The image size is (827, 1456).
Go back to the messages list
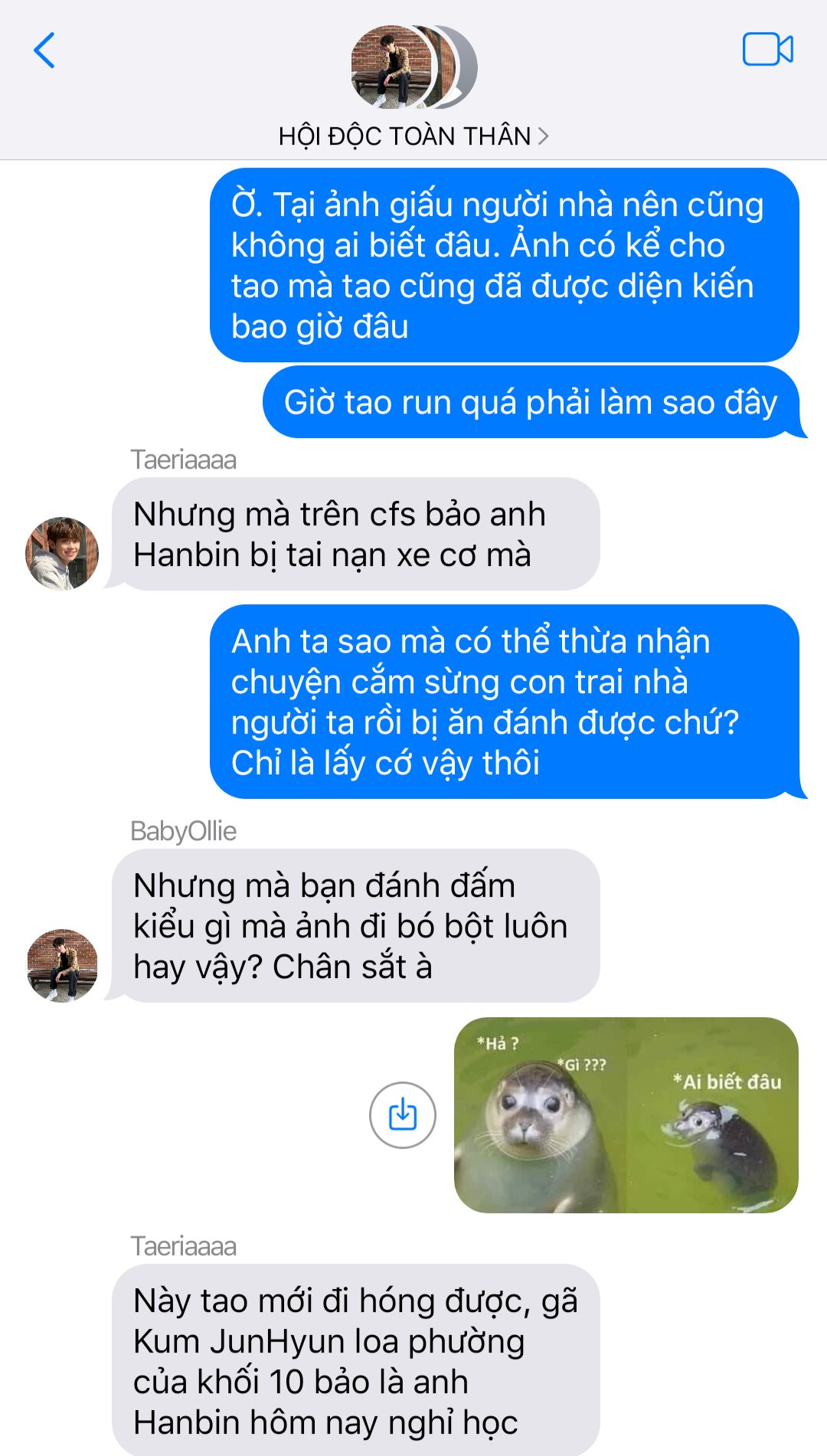coord(44,51)
